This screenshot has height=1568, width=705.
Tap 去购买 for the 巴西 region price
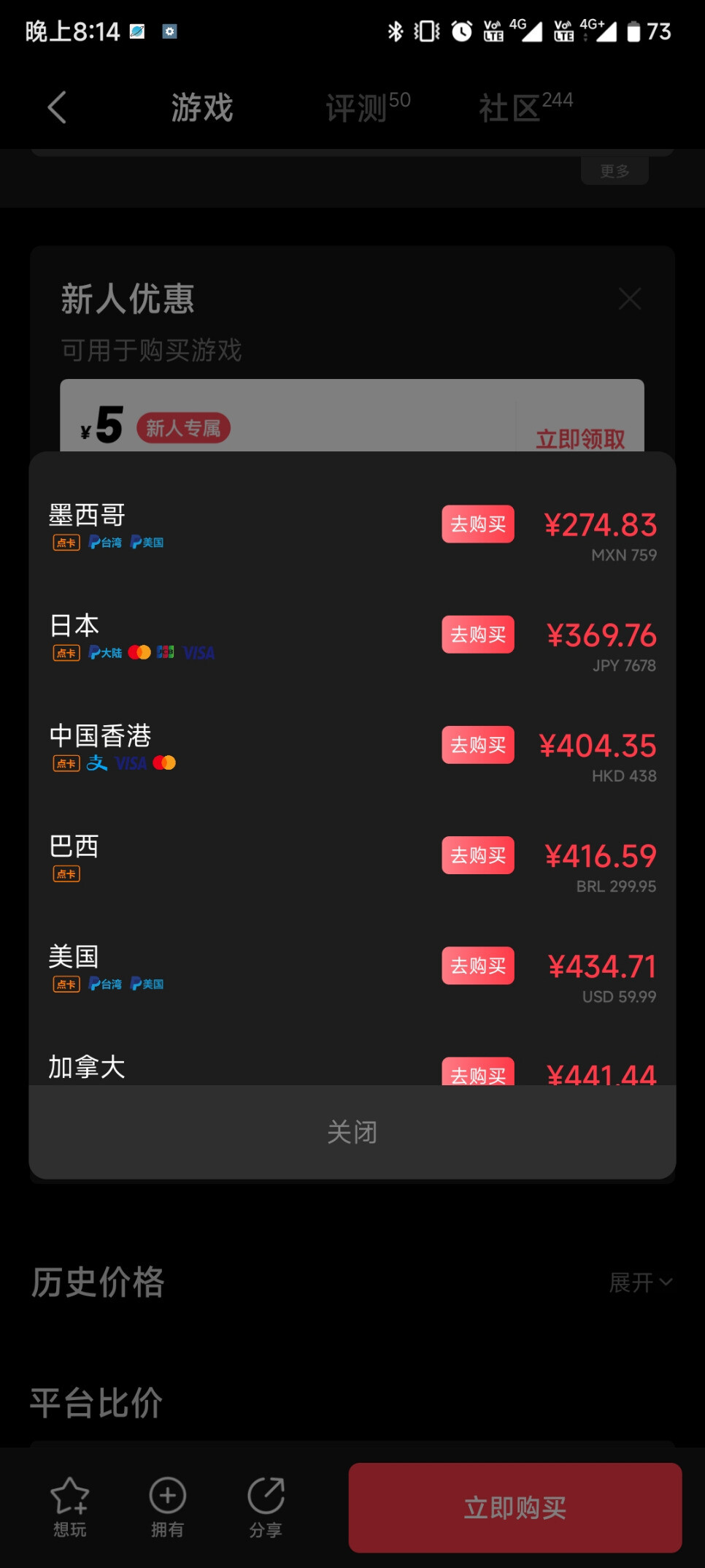[477, 855]
